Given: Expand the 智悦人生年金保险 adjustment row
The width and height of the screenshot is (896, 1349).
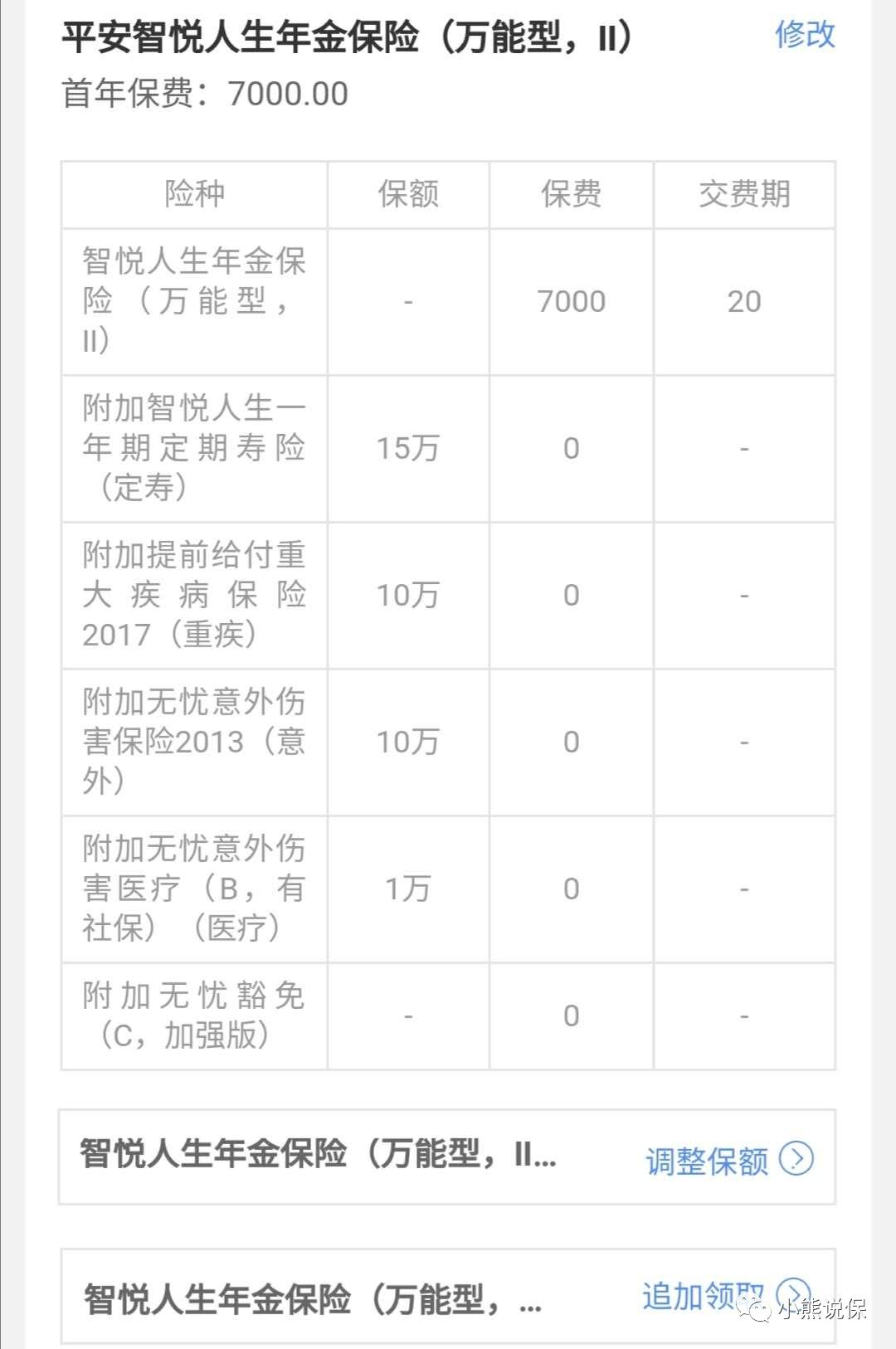Looking at the screenshot, I should 315,1156.
